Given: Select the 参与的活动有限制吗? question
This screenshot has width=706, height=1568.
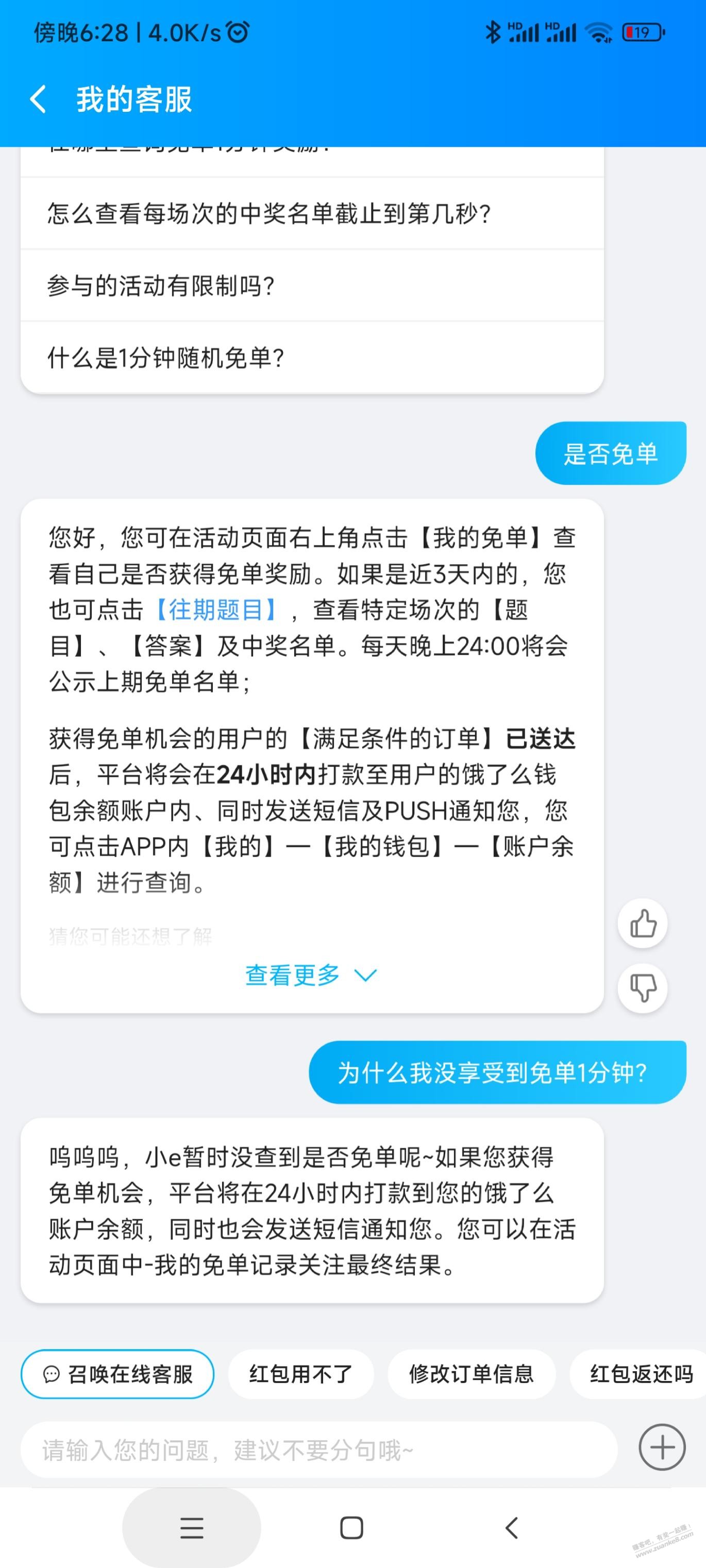Looking at the screenshot, I should pos(312,285).
